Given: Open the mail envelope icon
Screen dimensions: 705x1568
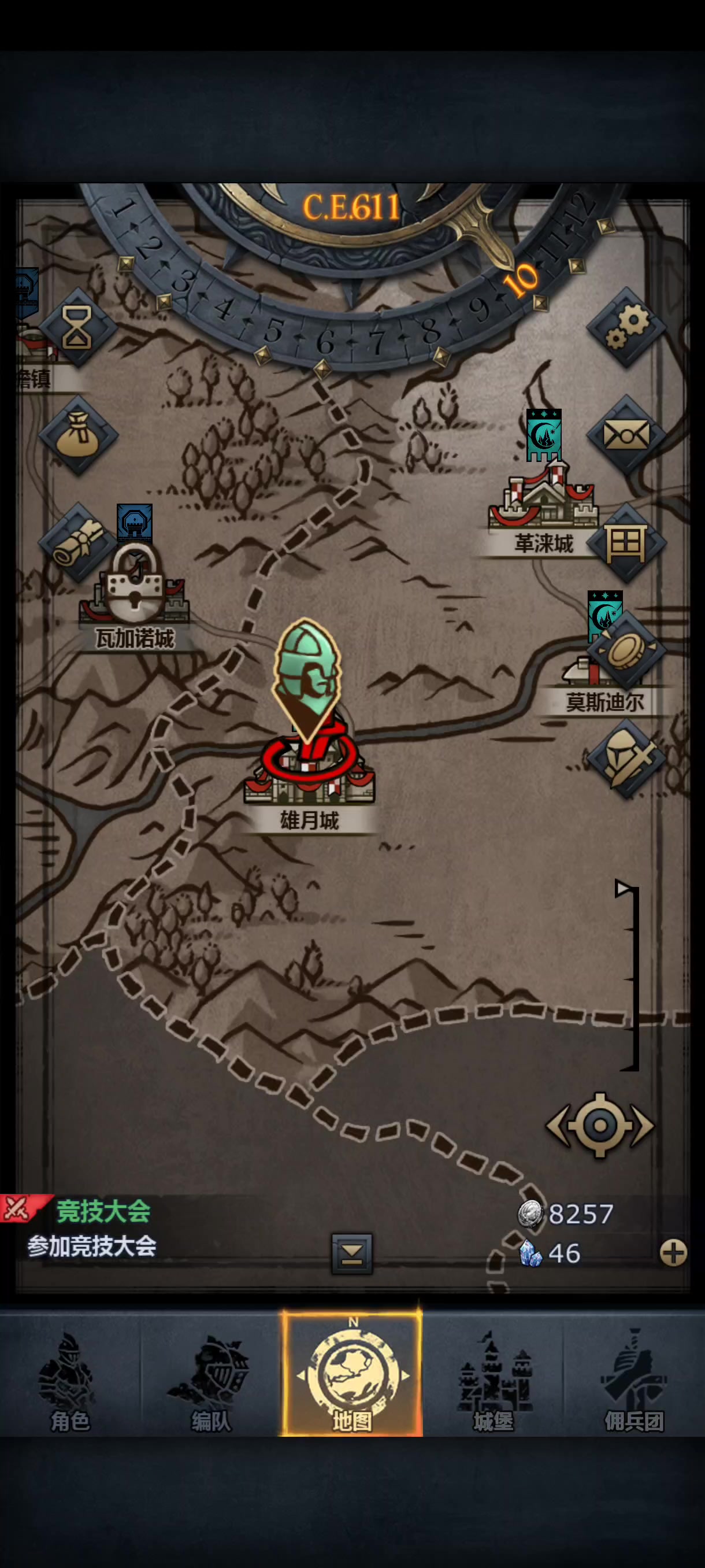Looking at the screenshot, I should 626,435.
